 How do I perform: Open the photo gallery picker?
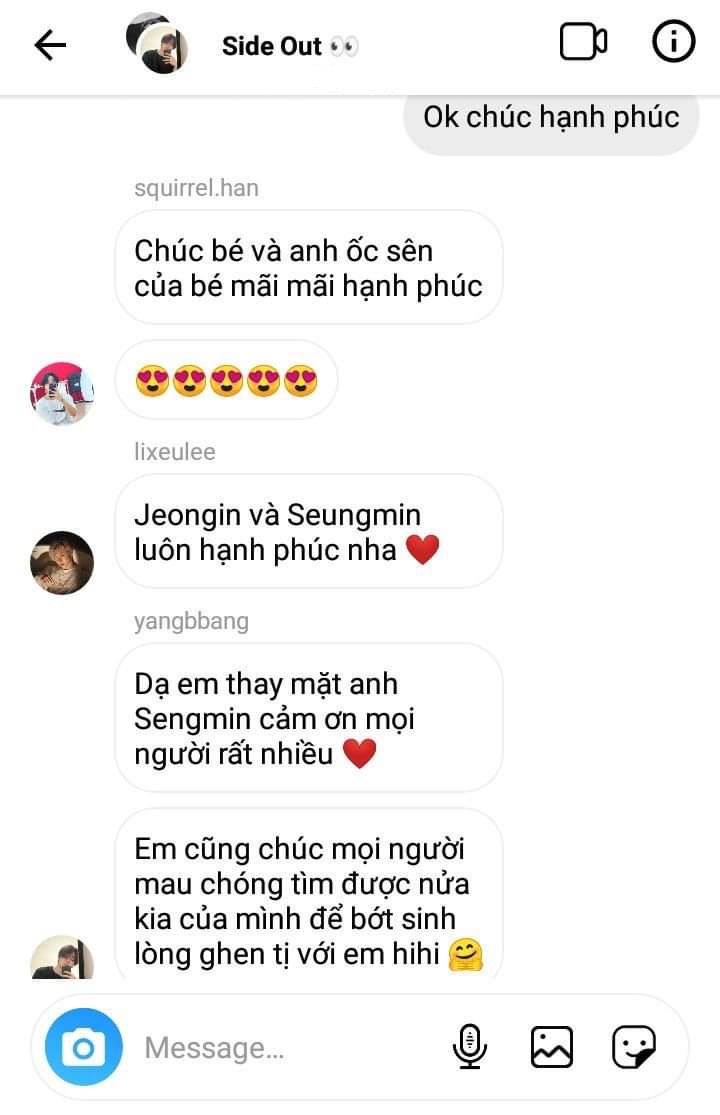(551, 1047)
